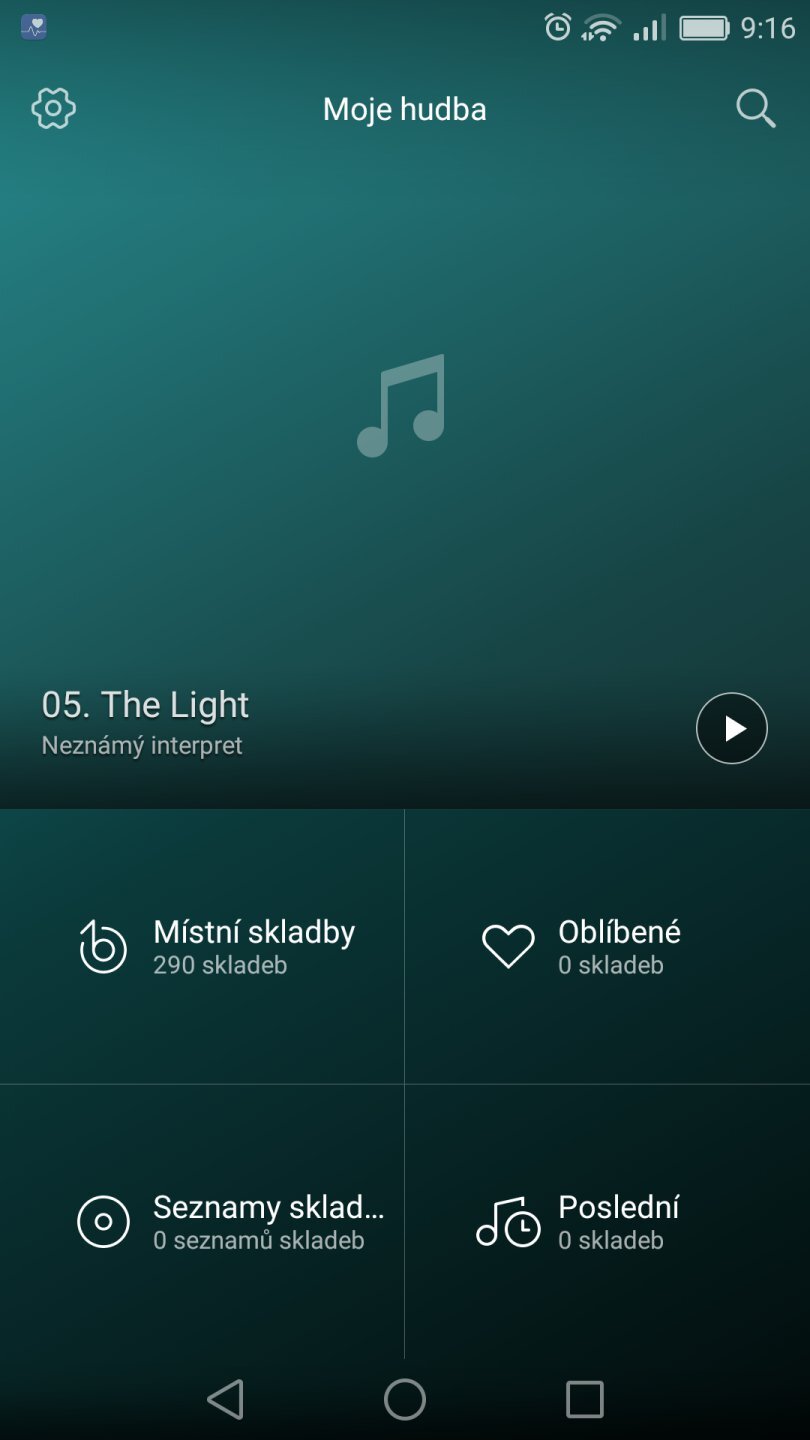Screen dimensions: 810x1440
Task: Play the track 05. The Light
Action: click(x=731, y=728)
